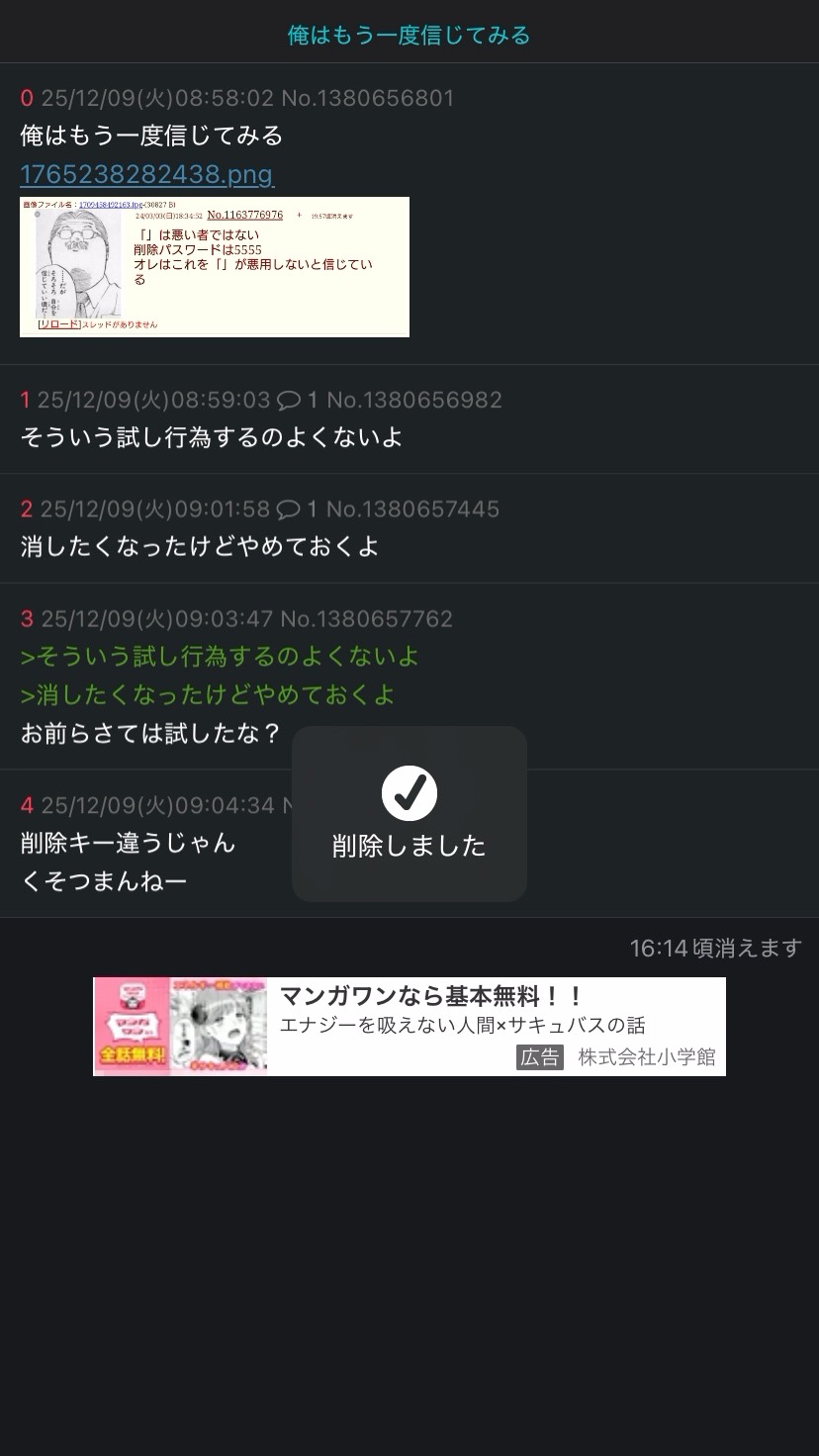View replies to post No.1380657445

point(298,509)
